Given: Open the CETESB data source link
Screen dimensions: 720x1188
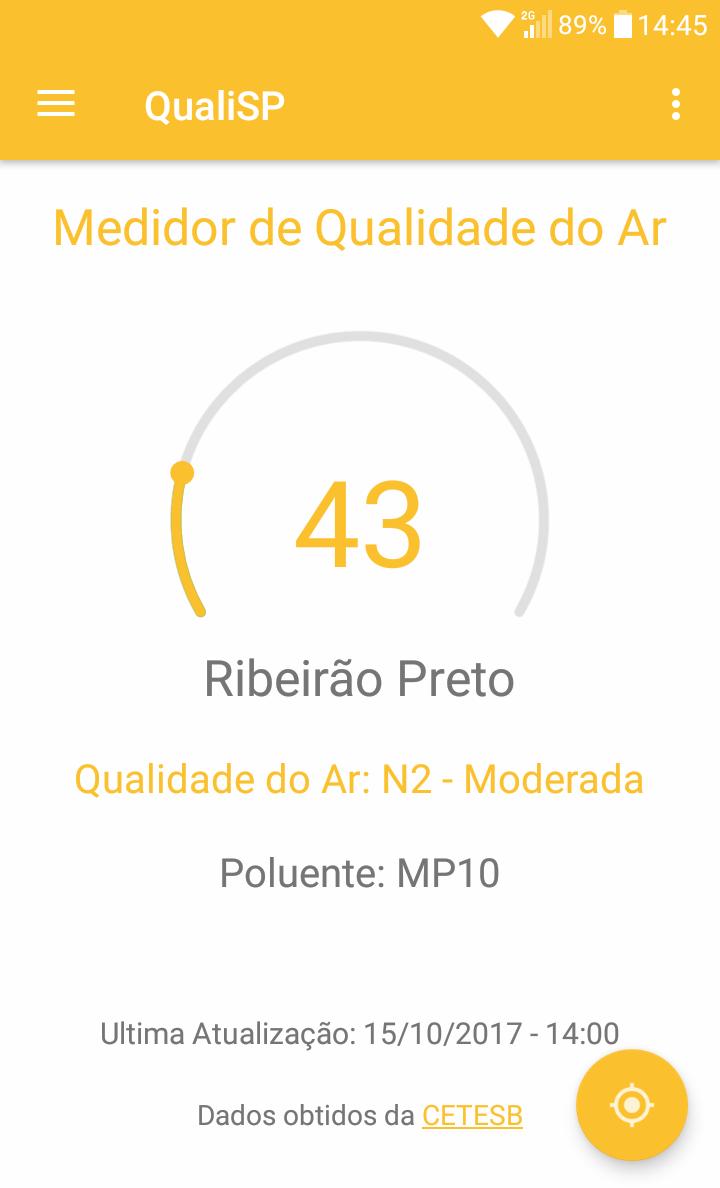Looking at the screenshot, I should click(471, 1115).
